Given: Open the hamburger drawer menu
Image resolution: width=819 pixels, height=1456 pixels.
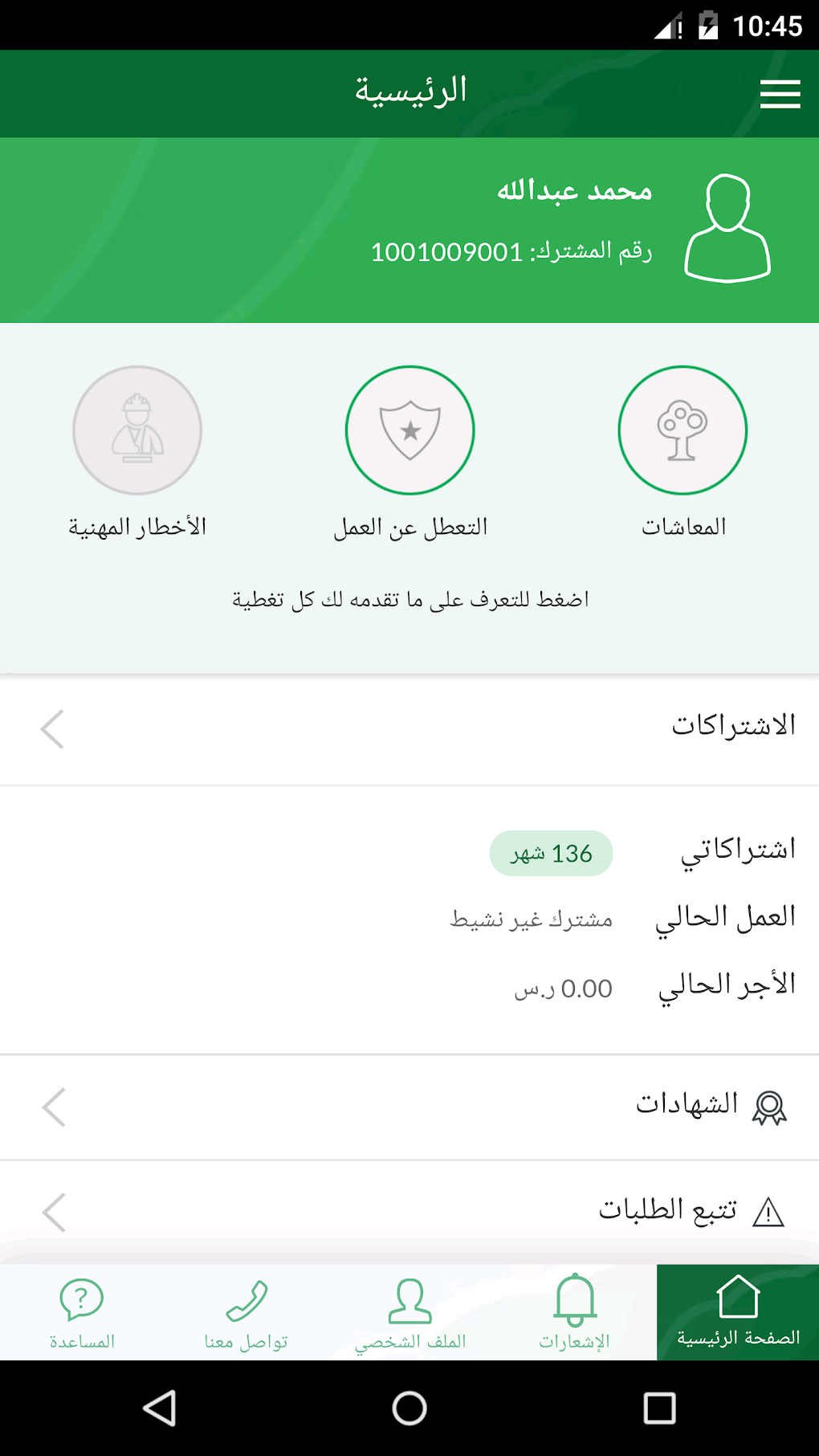Looking at the screenshot, I should [x=780, y=94].
